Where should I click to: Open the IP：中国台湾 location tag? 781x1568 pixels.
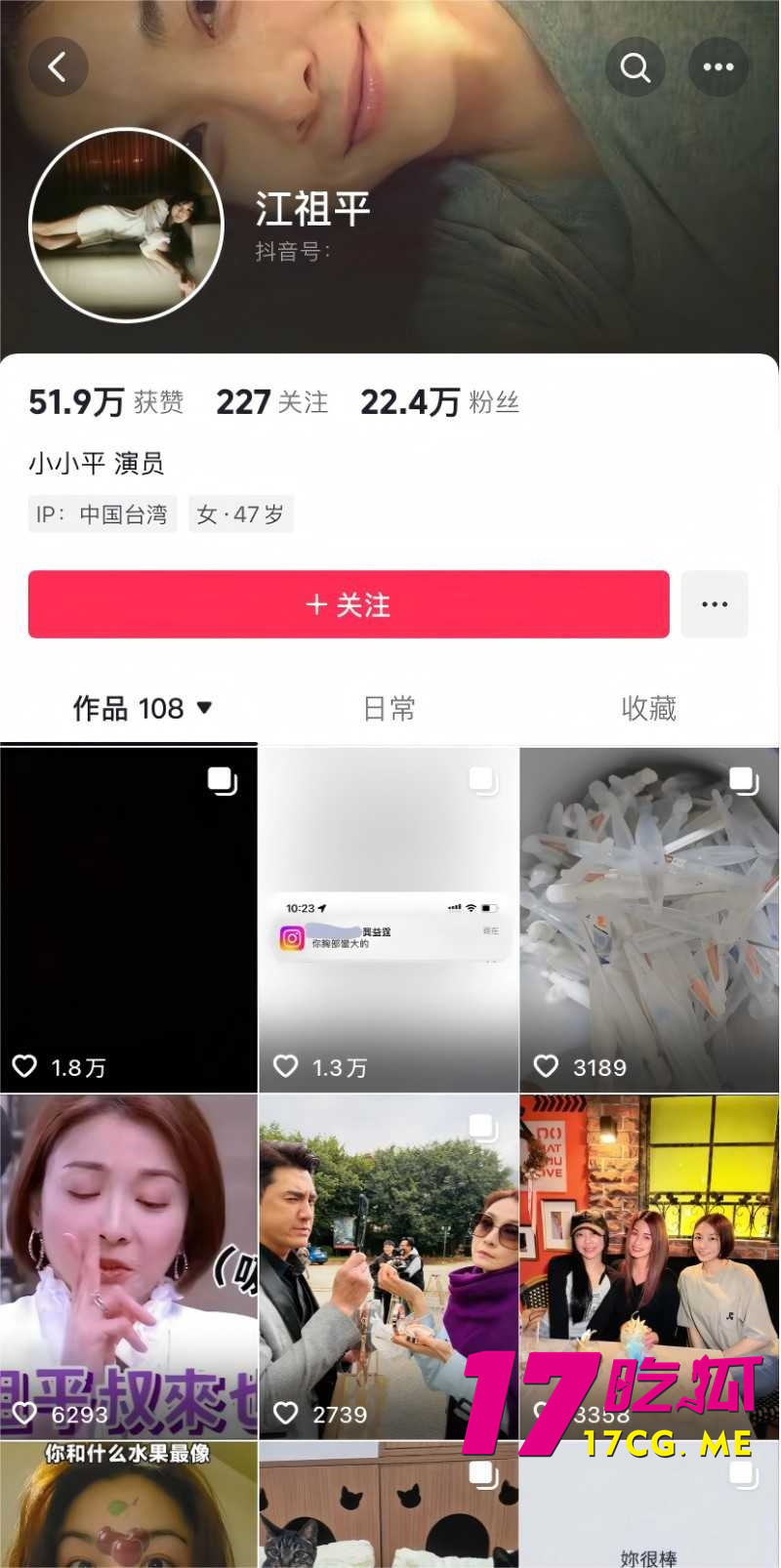pos(102,513)
